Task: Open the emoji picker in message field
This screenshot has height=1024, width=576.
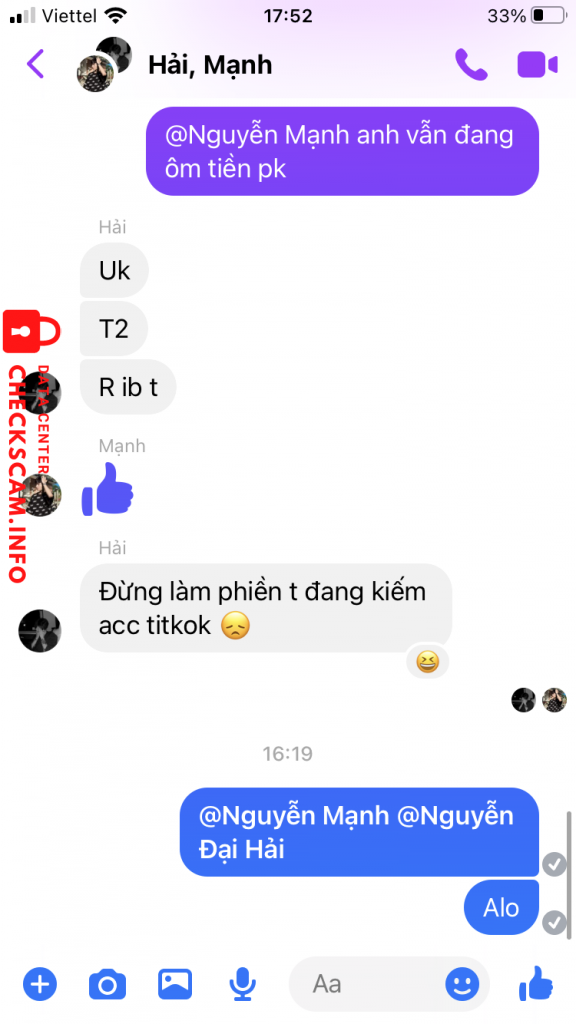Action: 462,984
